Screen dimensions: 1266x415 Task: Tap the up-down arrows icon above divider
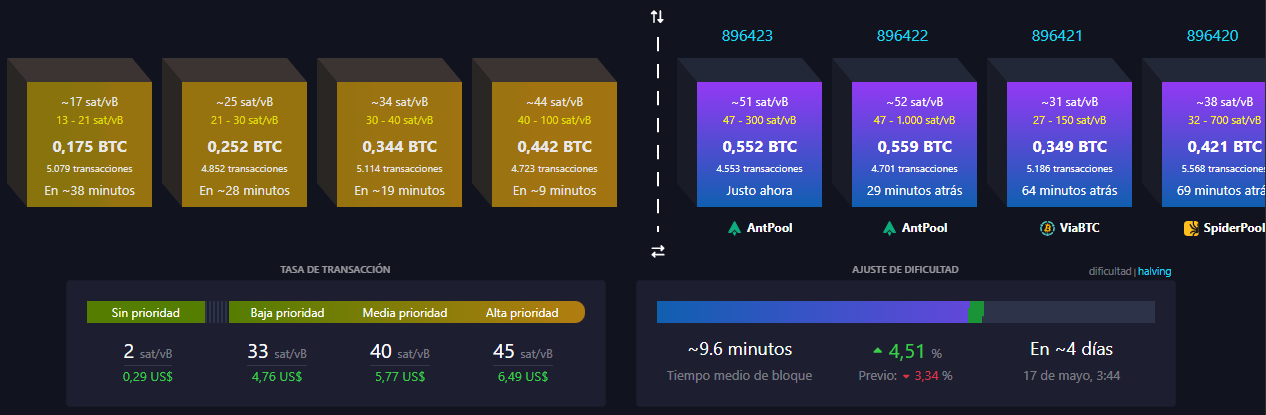pos(657,16)
